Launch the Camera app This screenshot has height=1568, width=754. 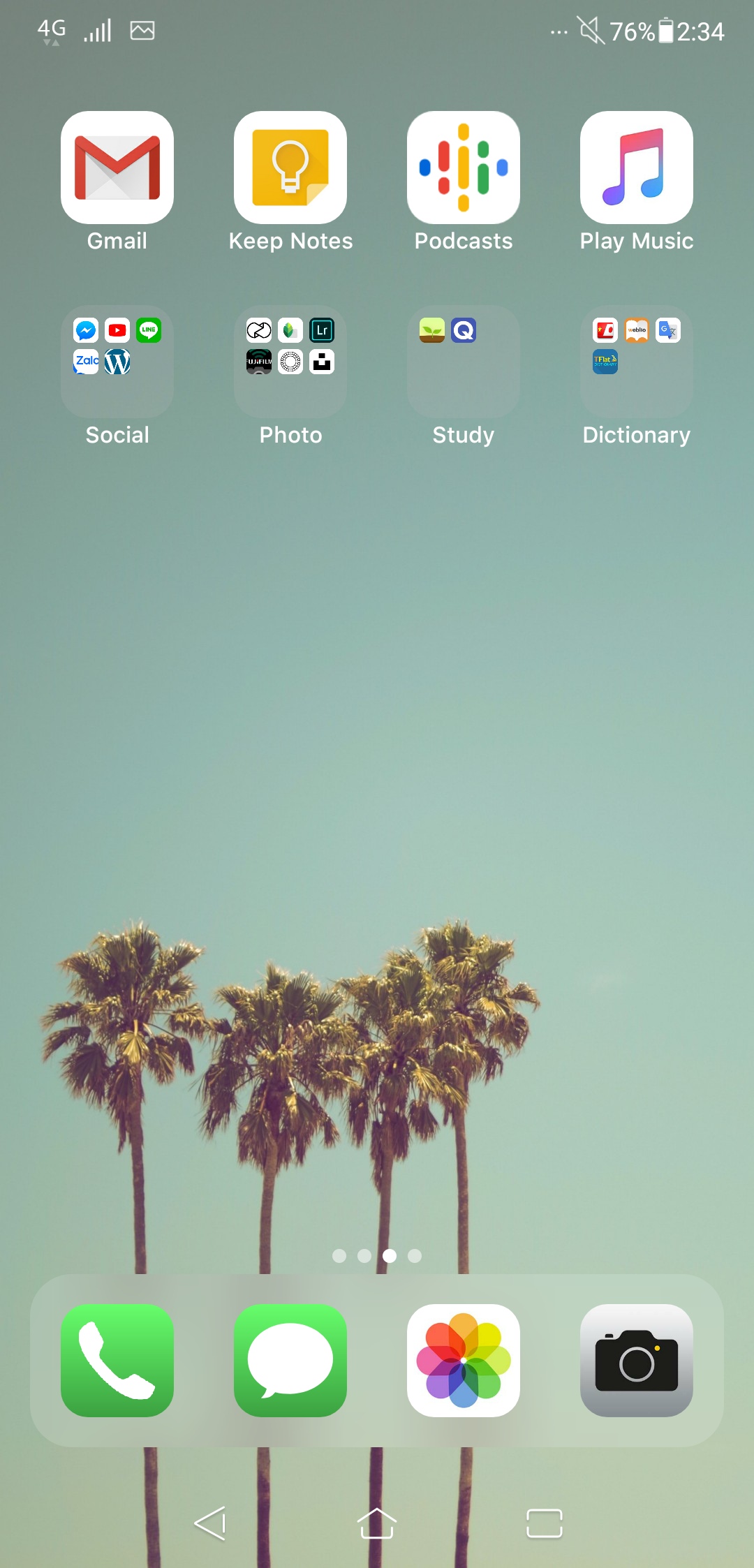click(x=637, y=1360)
